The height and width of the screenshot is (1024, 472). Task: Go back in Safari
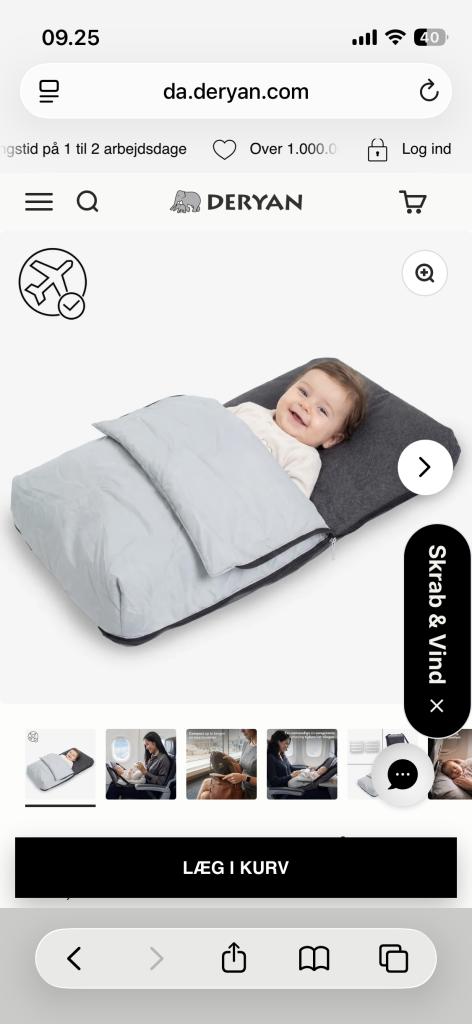pos(74,959)
